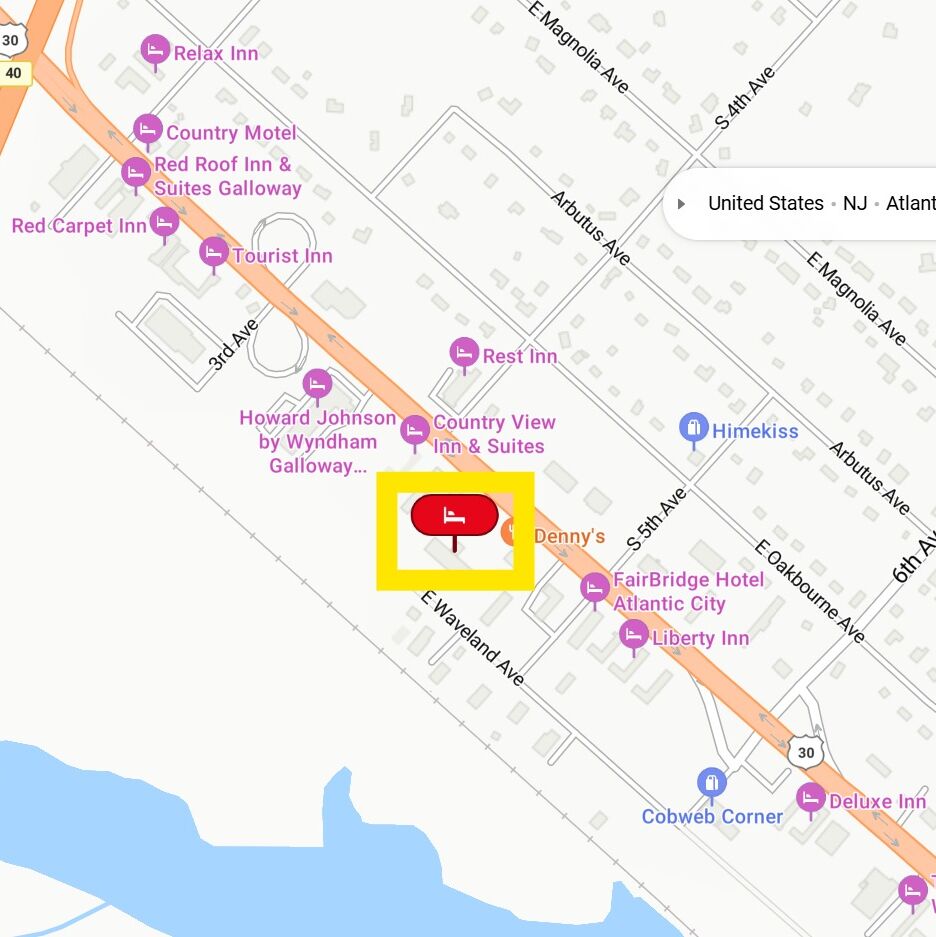Open the Cobweb Corner shop marker
This screenshot has width=936, height=937.
click(x=711, y=782)
